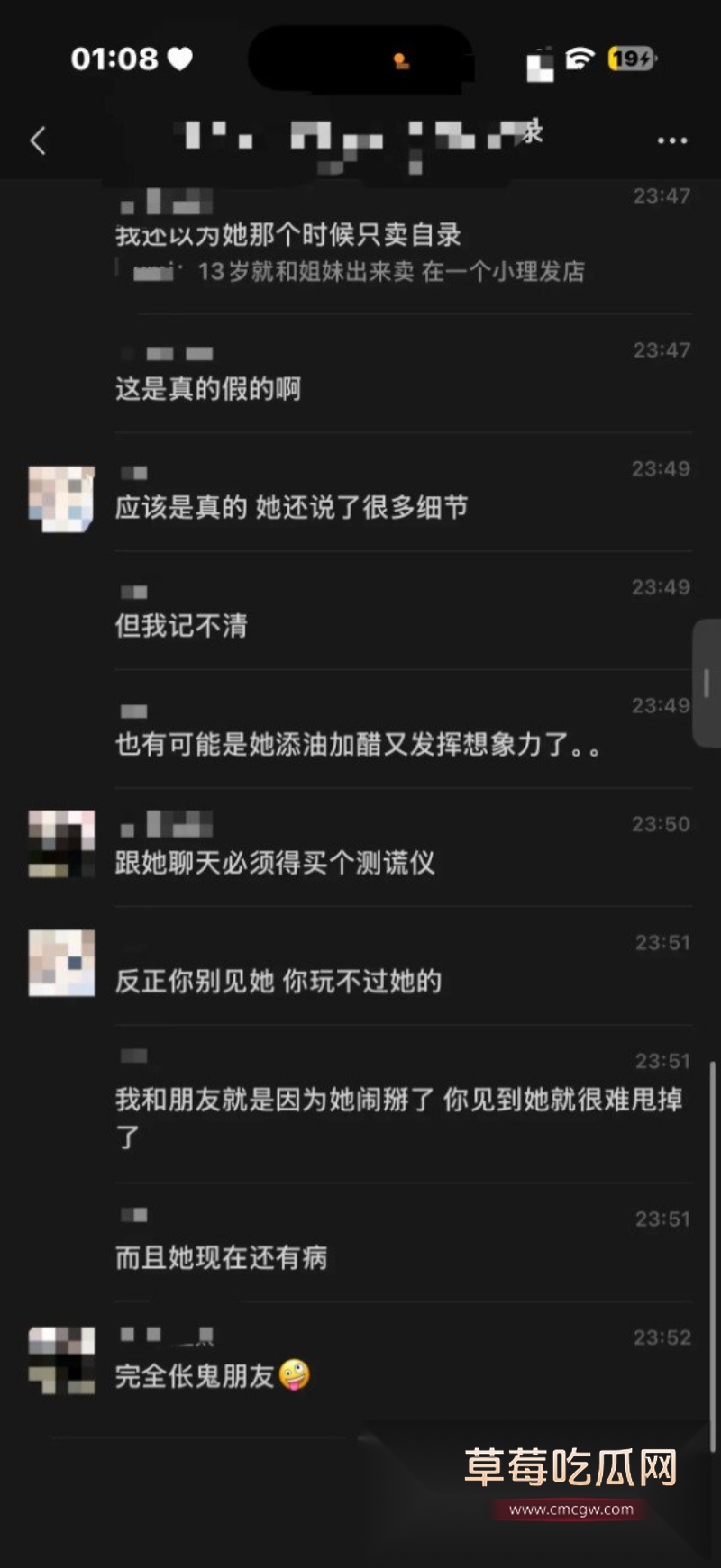Tap the avatar next to 应该是真的 message

pyautogui.click(x=60, y=496)
